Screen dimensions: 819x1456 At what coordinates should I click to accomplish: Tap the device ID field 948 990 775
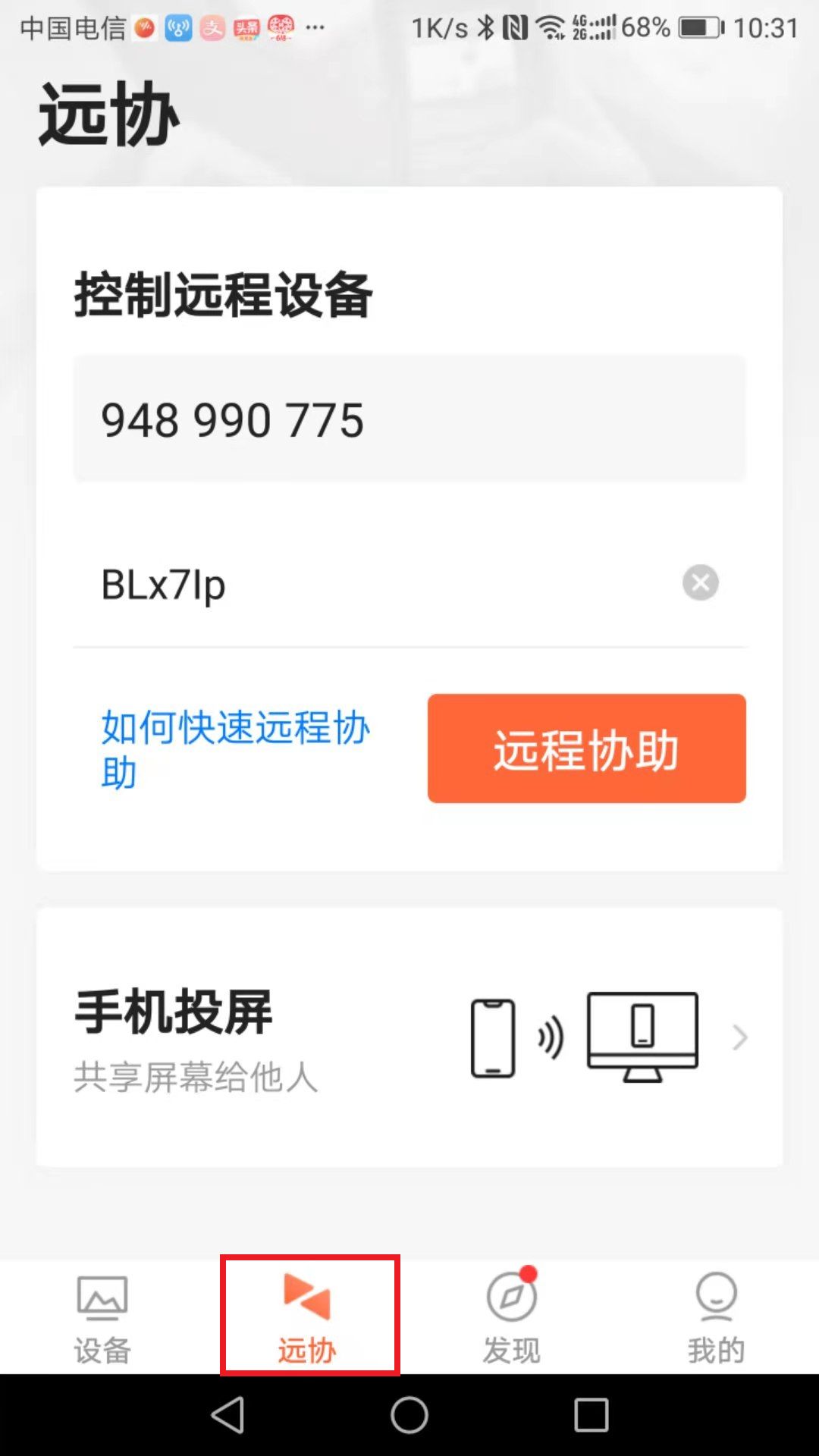click(409, 419)
